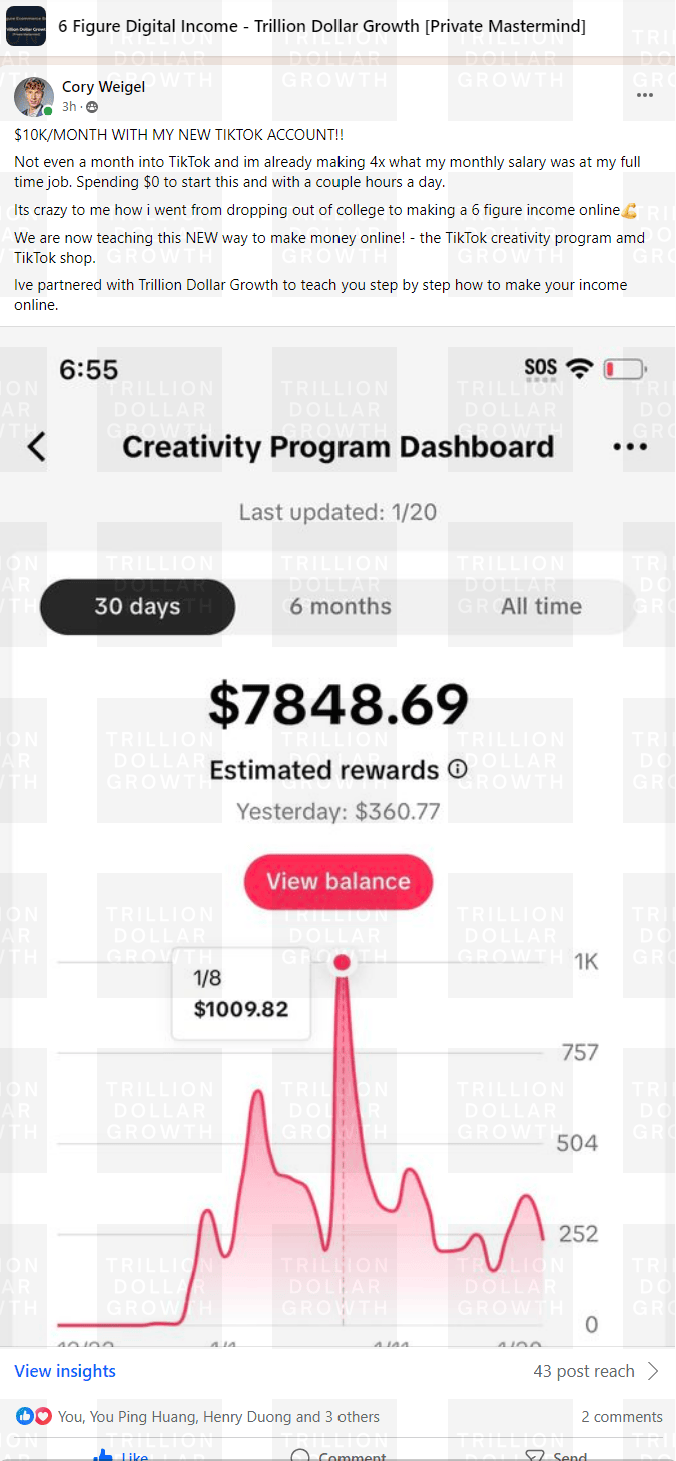Comment on this post
676x1461 pixels.
[338, 1455]
